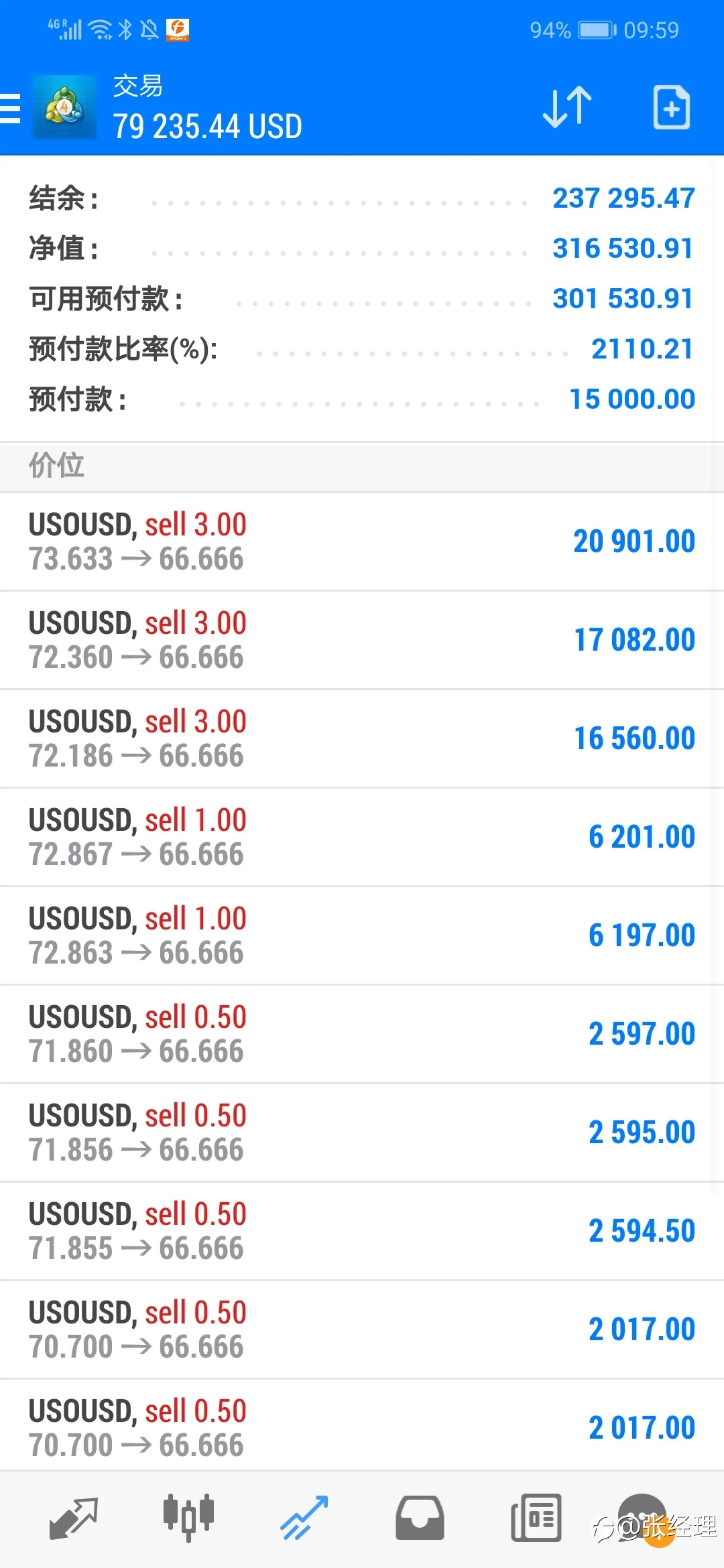This screenshot has height=1568, width=724.
Task: Open the position with profit 2 595.00
Action: click(x=362, y=1132)
